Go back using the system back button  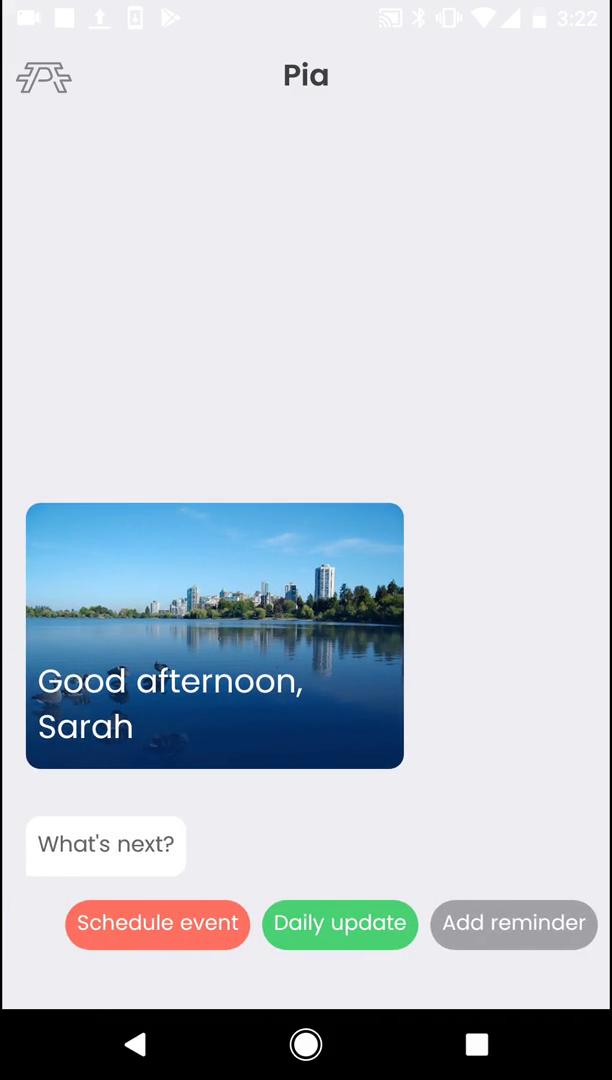135,1044
